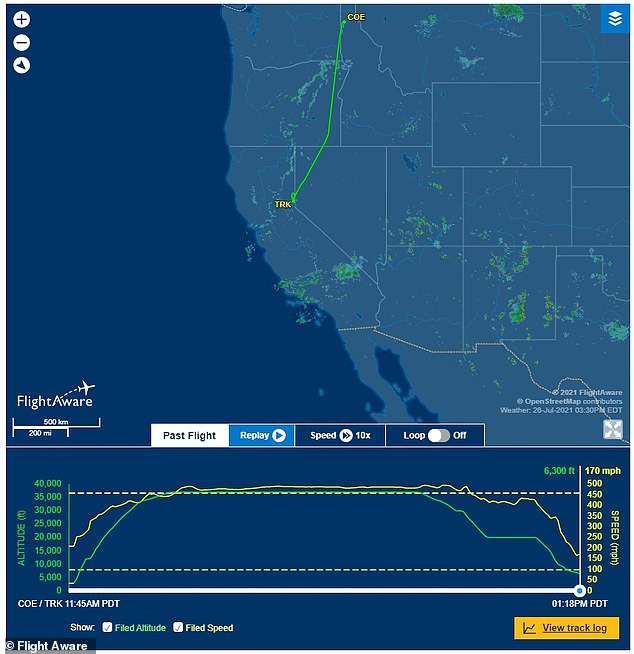Uncheck the Filed Speed checkbox
634x654 pixels.
click(x=177, y=628)
